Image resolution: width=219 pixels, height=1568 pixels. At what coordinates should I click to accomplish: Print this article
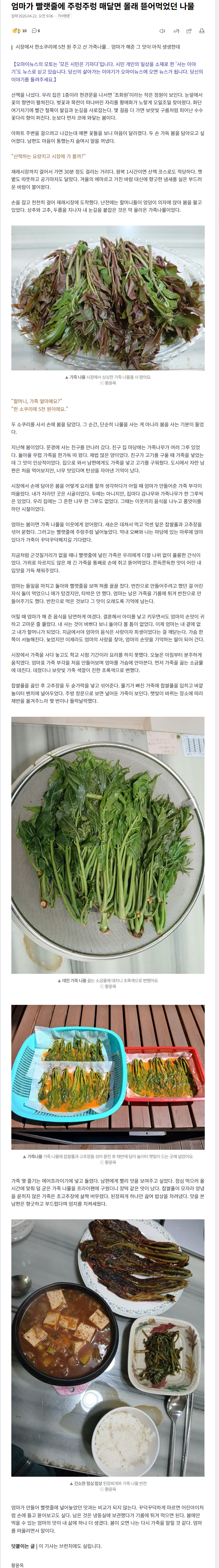tap(202, 31)
